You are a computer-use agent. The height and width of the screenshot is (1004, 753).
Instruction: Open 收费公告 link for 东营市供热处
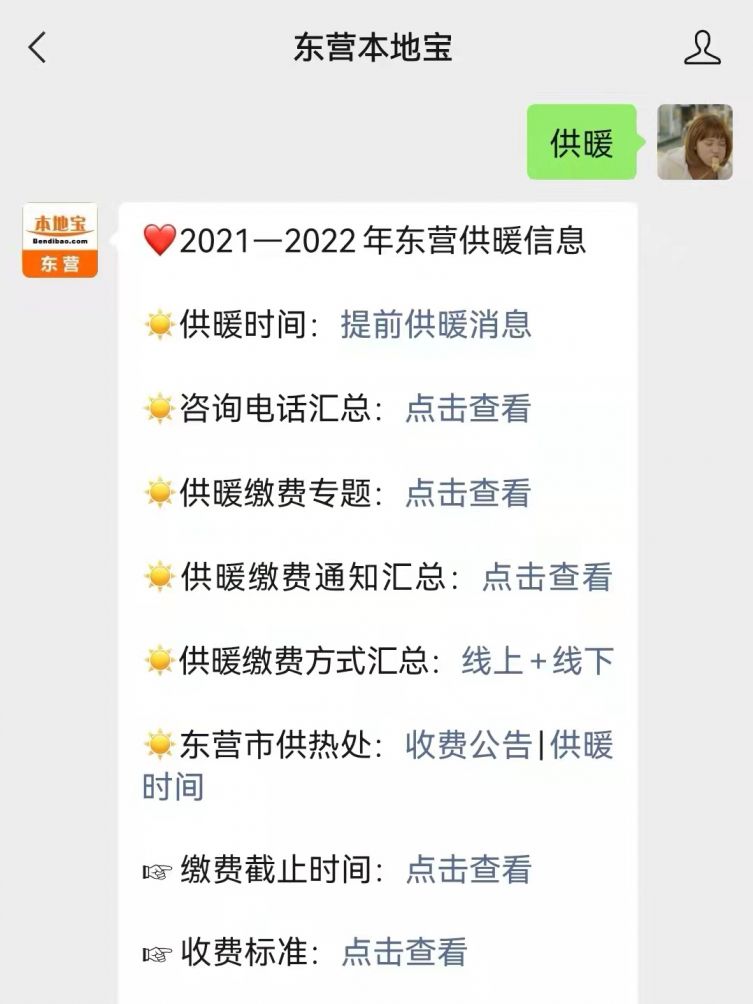(x=468, y=745)
